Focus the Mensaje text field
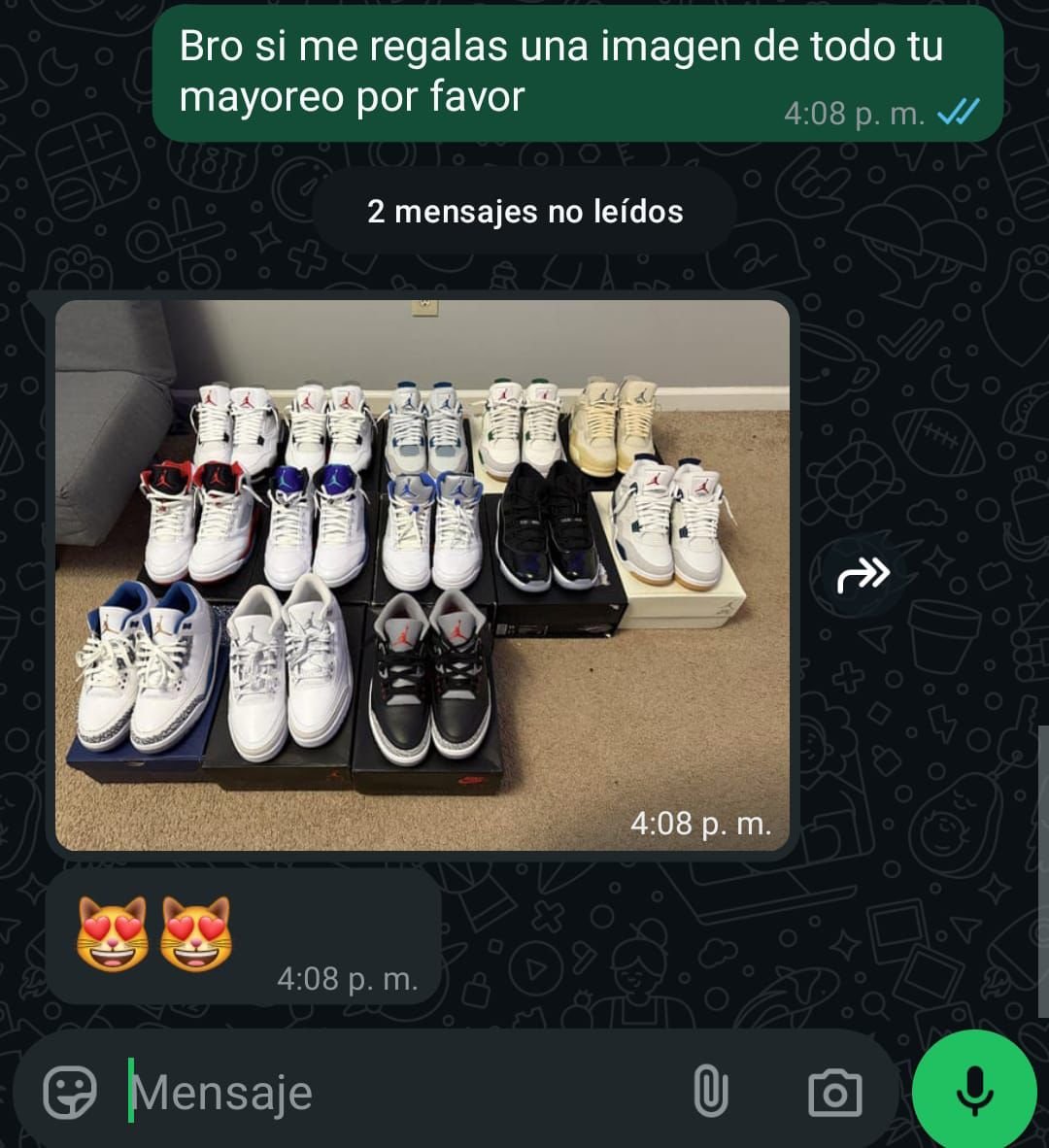 (x=389, y=1094)
